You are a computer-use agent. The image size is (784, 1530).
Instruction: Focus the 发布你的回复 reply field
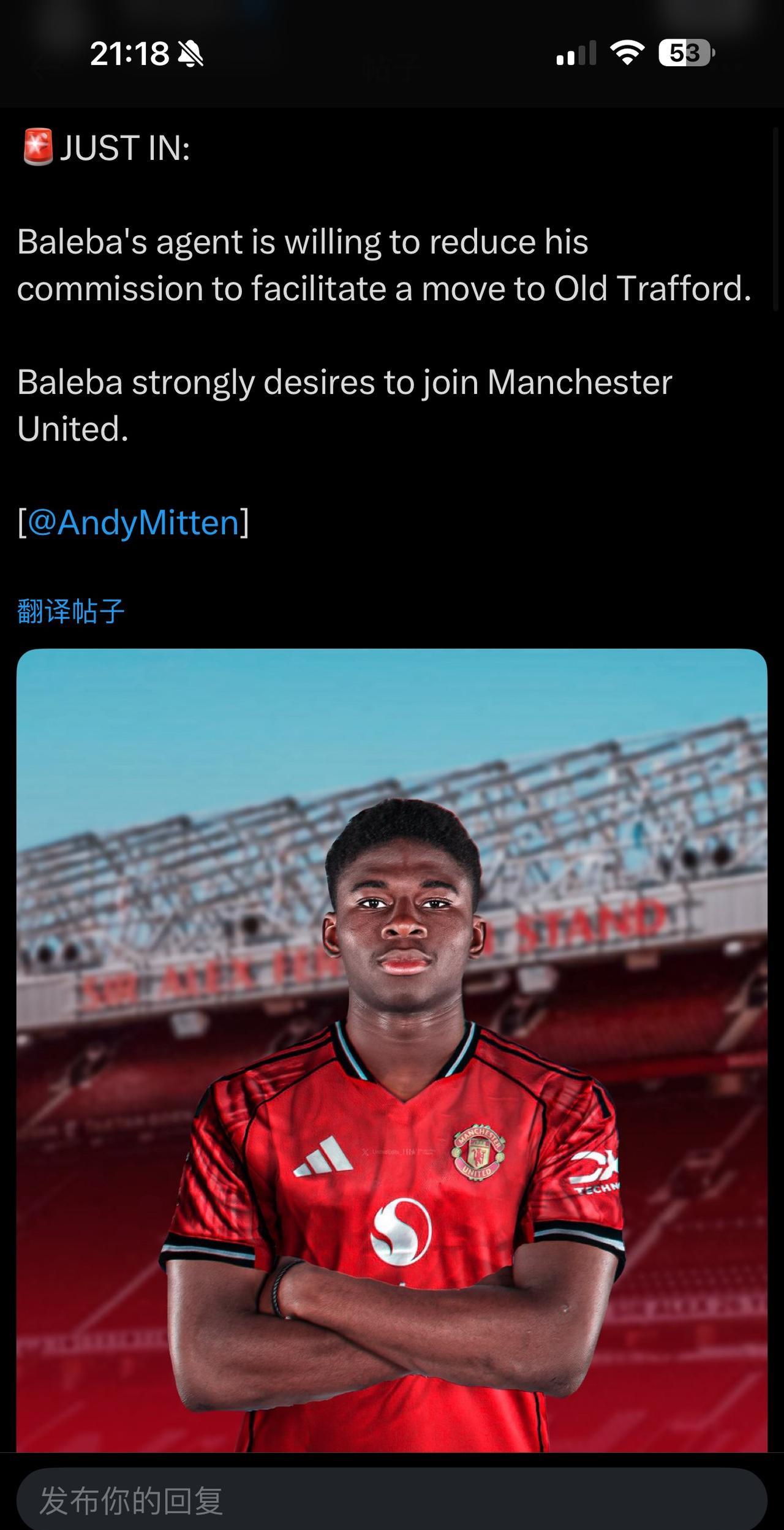point(392,1501)
